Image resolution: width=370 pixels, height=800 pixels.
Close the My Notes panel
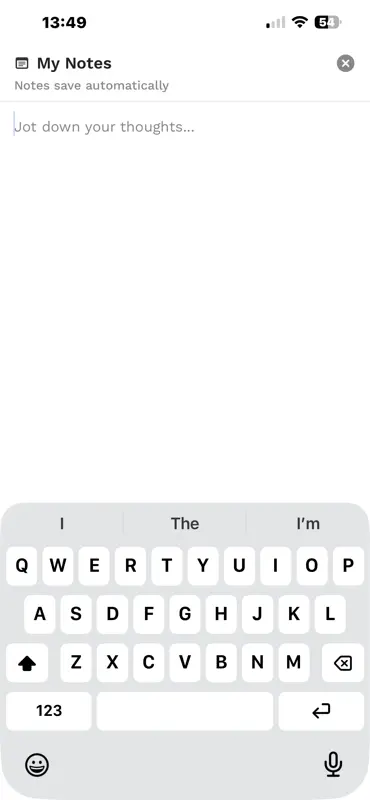(x=346, y=63)
